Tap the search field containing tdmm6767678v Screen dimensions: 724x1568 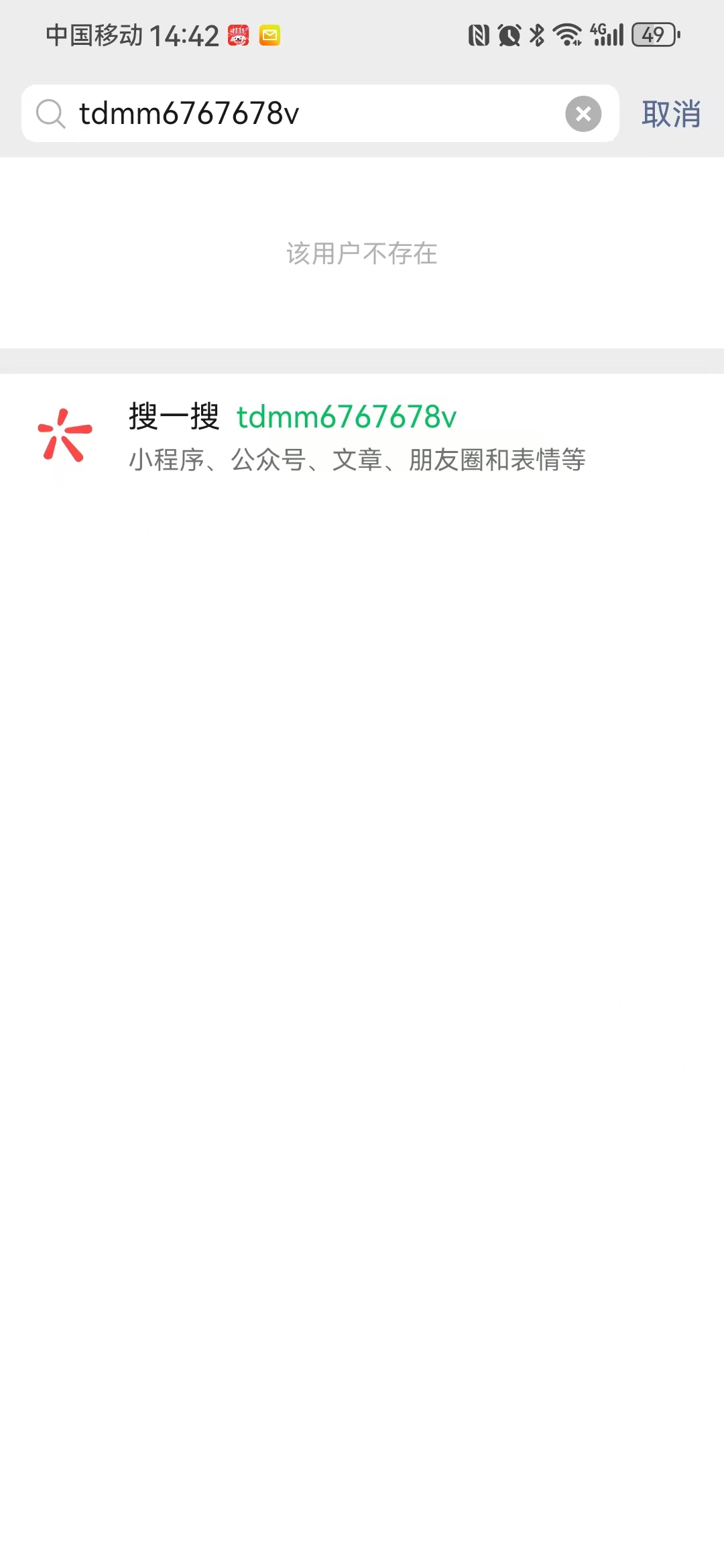coord(302,113)
